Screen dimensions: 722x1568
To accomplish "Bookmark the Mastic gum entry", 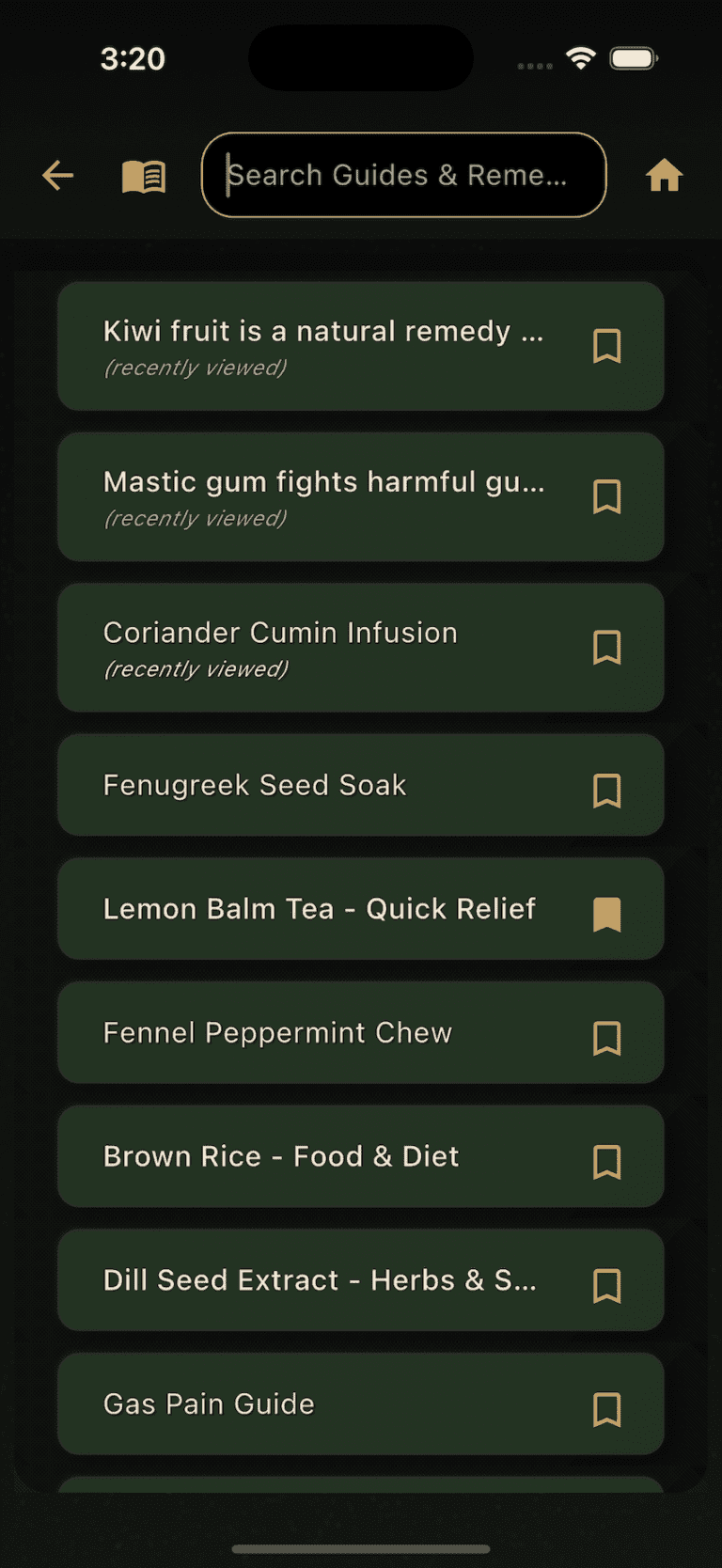I will pos(607,496).
